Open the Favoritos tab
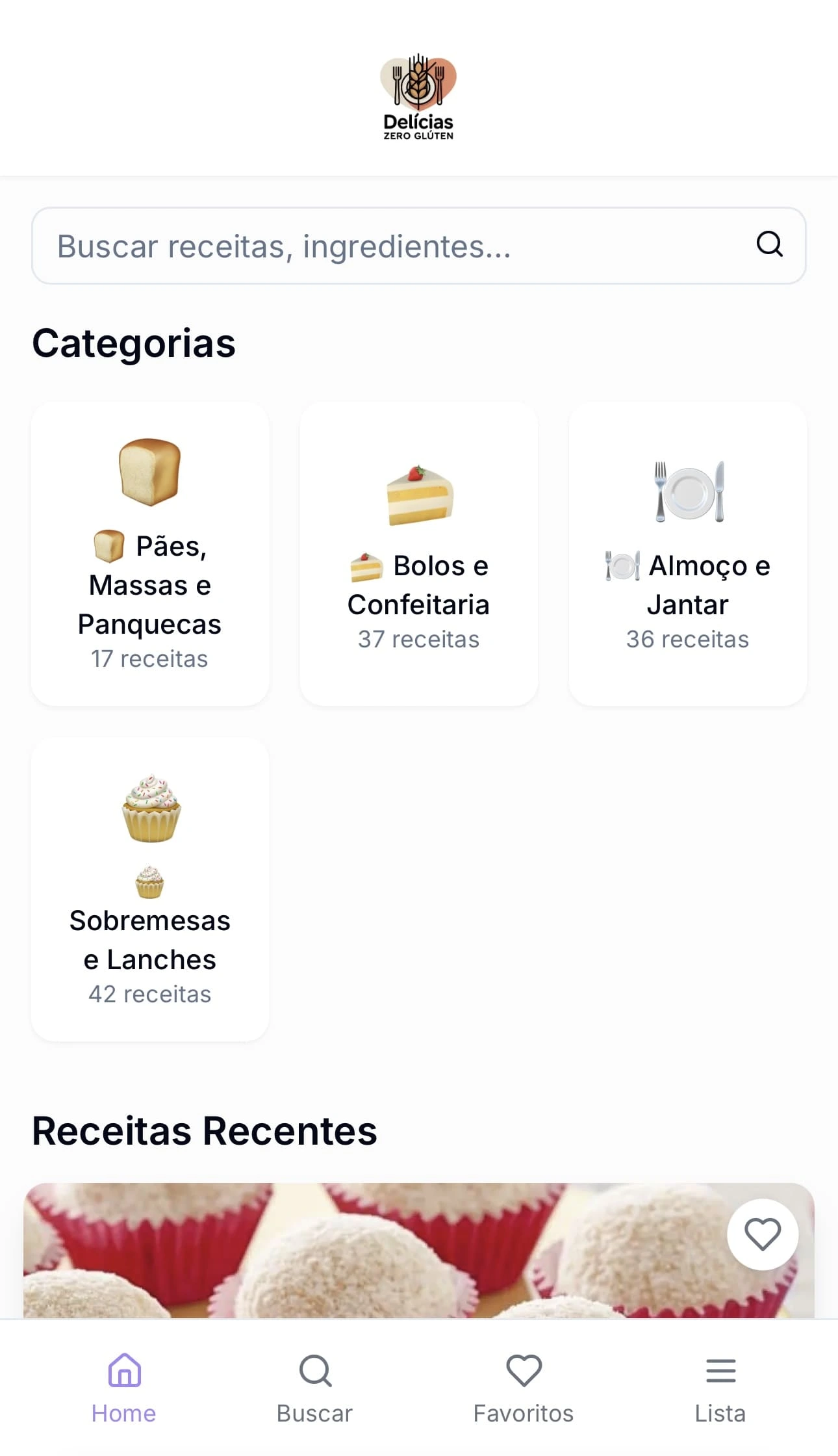This screenshot has width=838, height=1456. tap(524, 1386)
